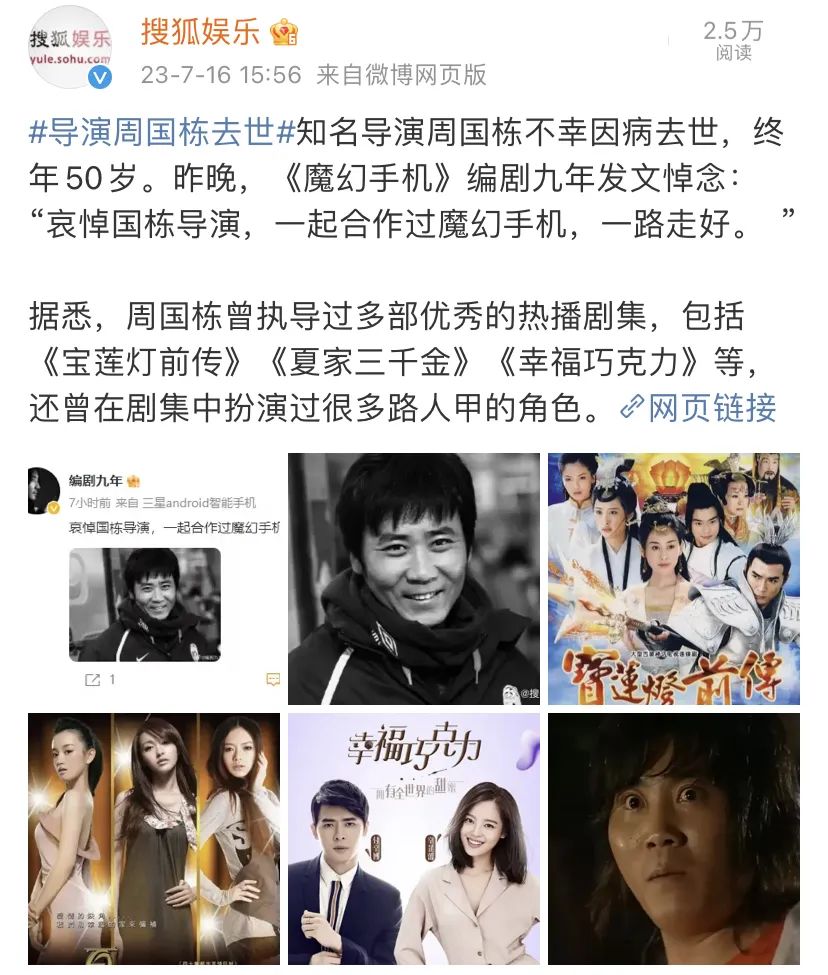Open the three women drama poster image
This screenshot has width=828, height=975.
(154, 838)
